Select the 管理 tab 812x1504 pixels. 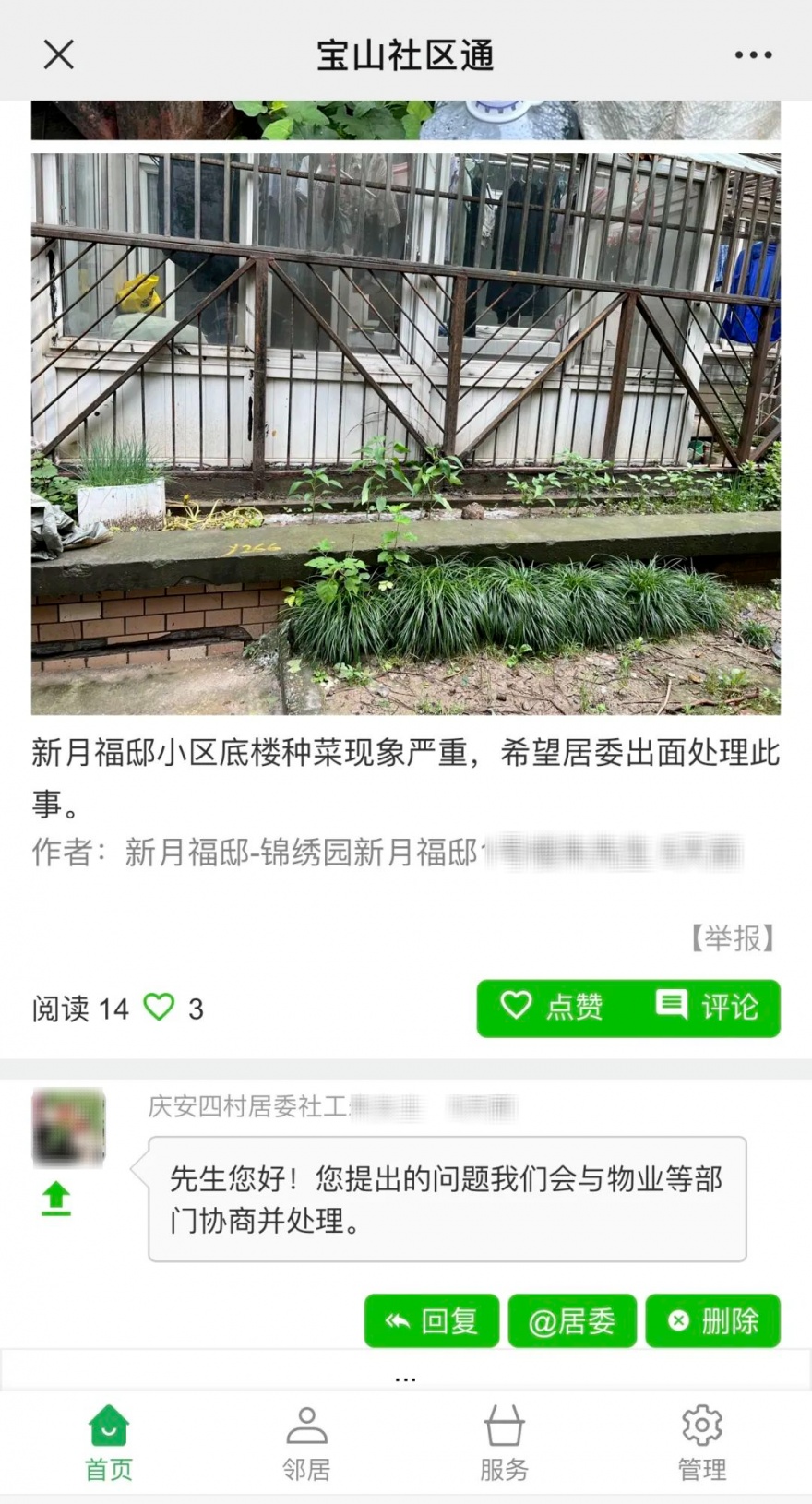click(x=702, y=1443)
